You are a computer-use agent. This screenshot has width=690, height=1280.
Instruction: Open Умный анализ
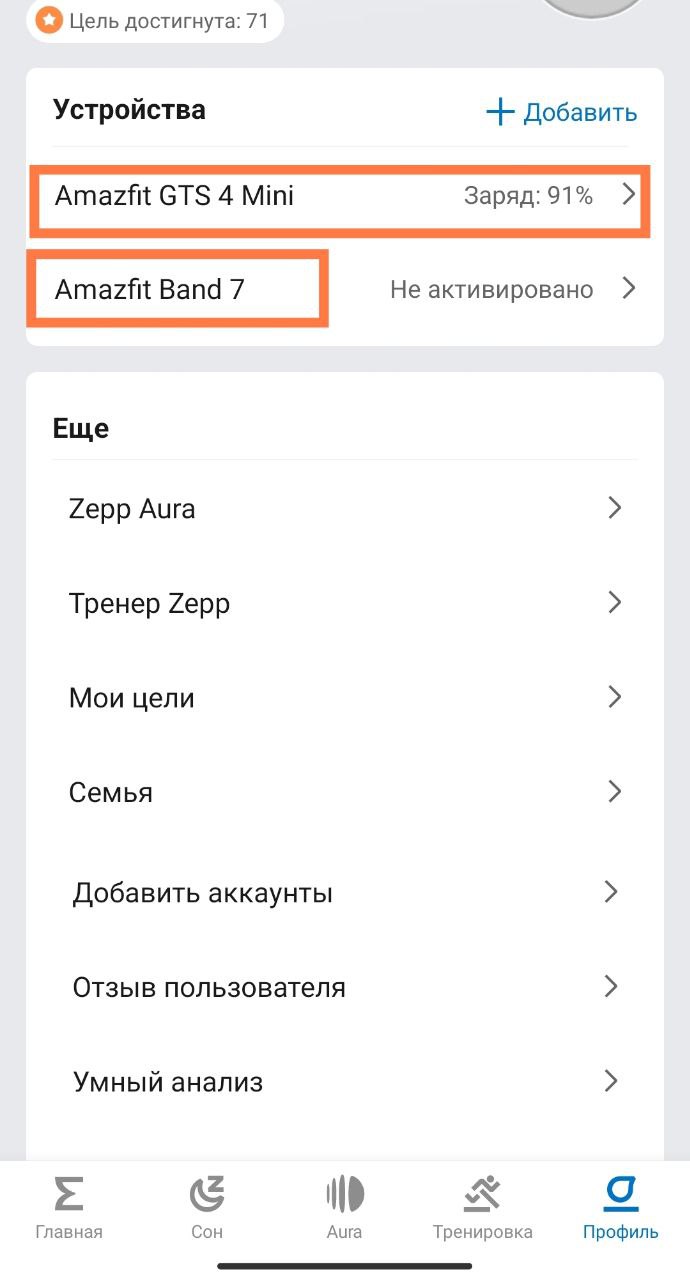[345, 1081]
